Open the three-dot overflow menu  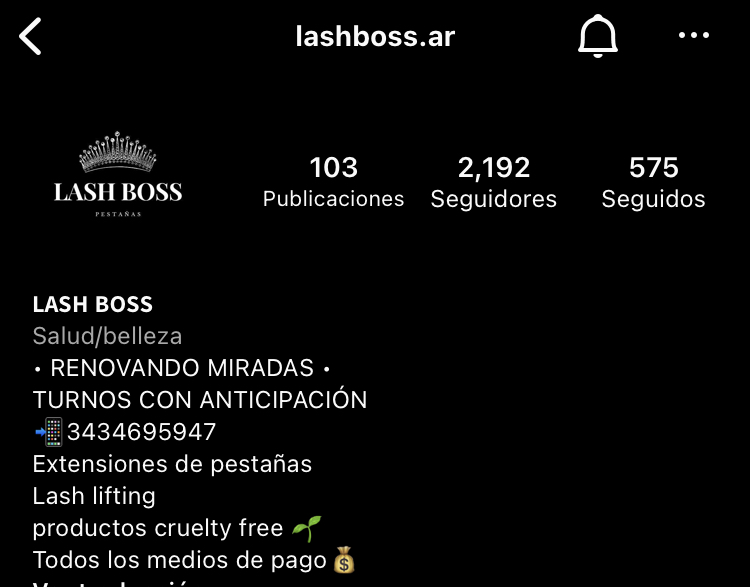pos(693,36)
